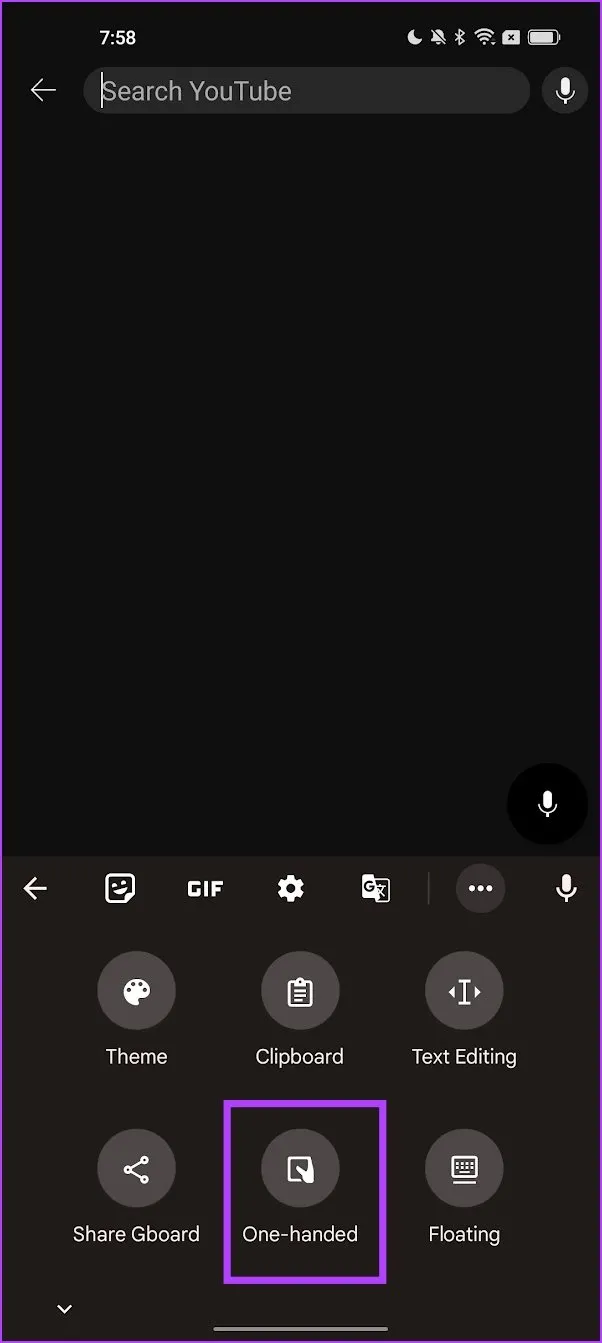Open the Clipboard
This screenshot has width=602, height=1343.
(300, 991)
